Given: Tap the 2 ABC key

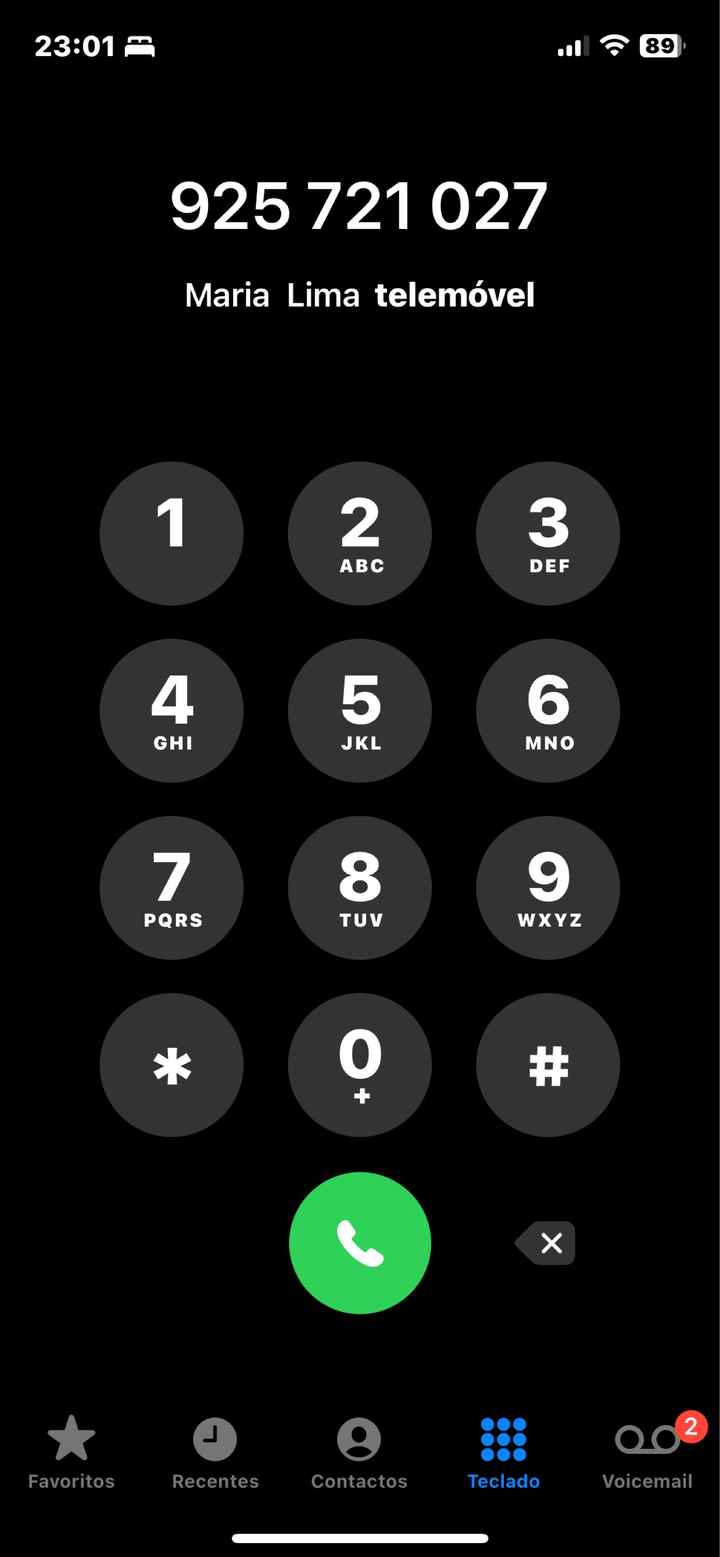Looking at the screenshot, I should [x=360, y=533].
